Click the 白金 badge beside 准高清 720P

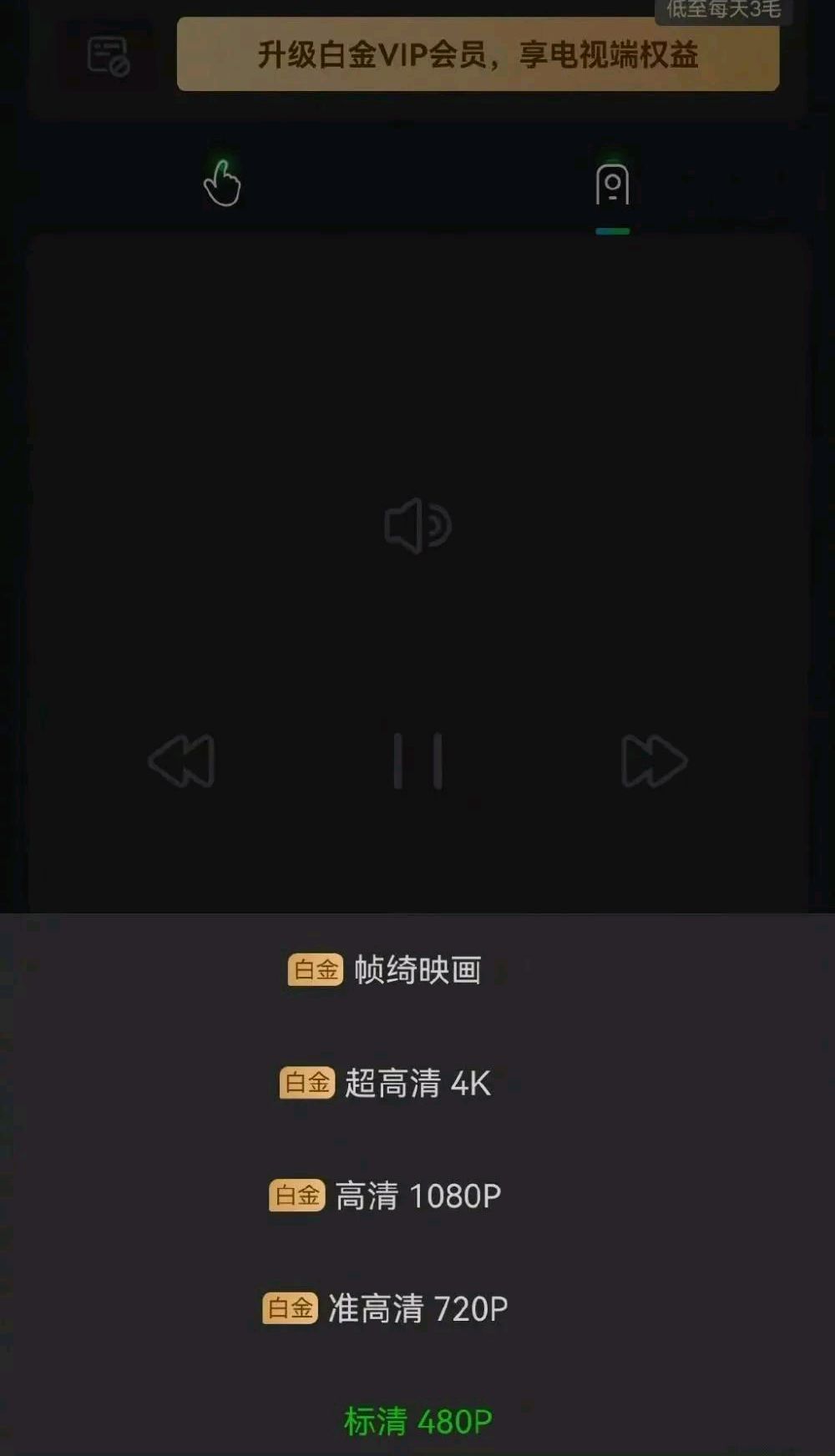coord(290,1307)
